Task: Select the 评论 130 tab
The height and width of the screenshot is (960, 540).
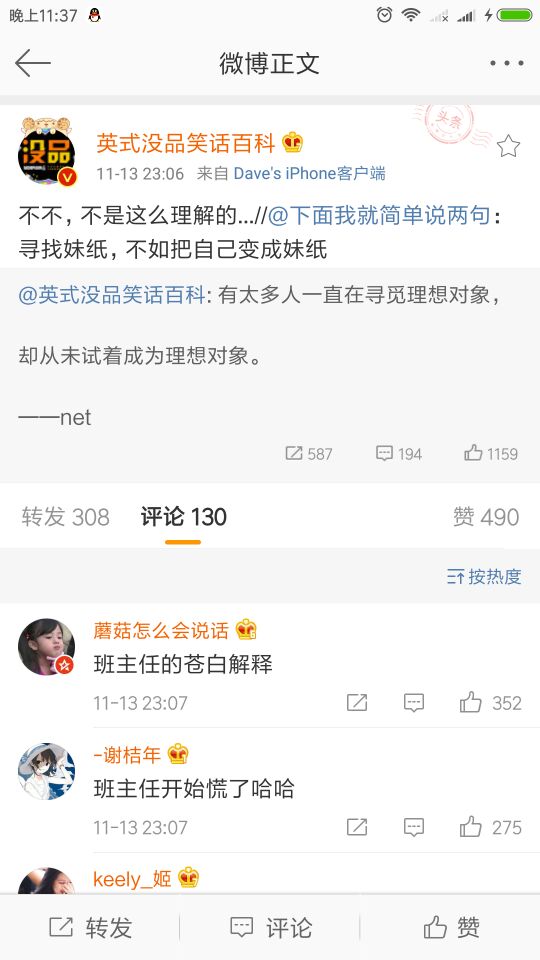Action: pos(184,517)
